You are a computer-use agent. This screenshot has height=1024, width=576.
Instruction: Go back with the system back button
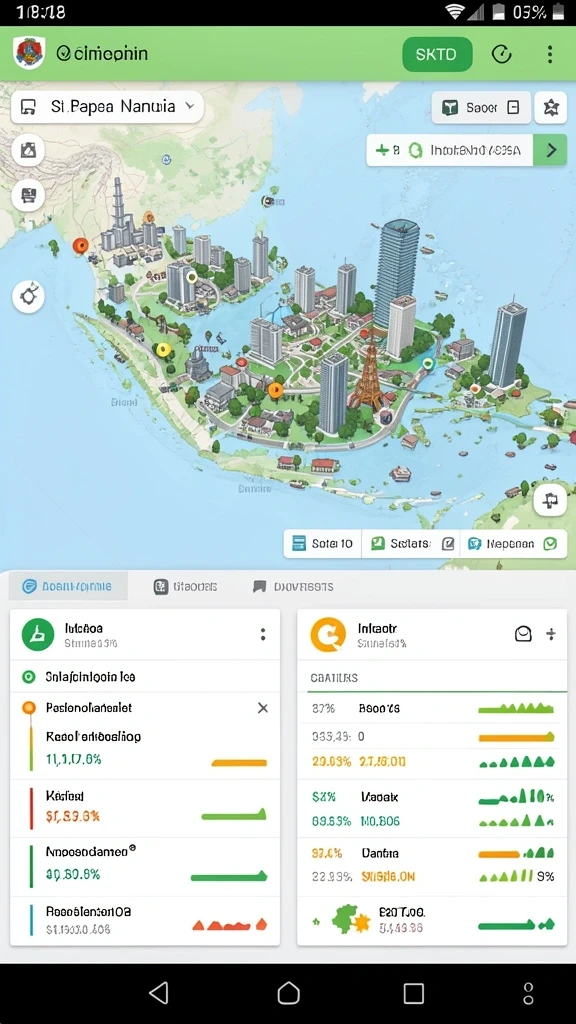point(159,993)
